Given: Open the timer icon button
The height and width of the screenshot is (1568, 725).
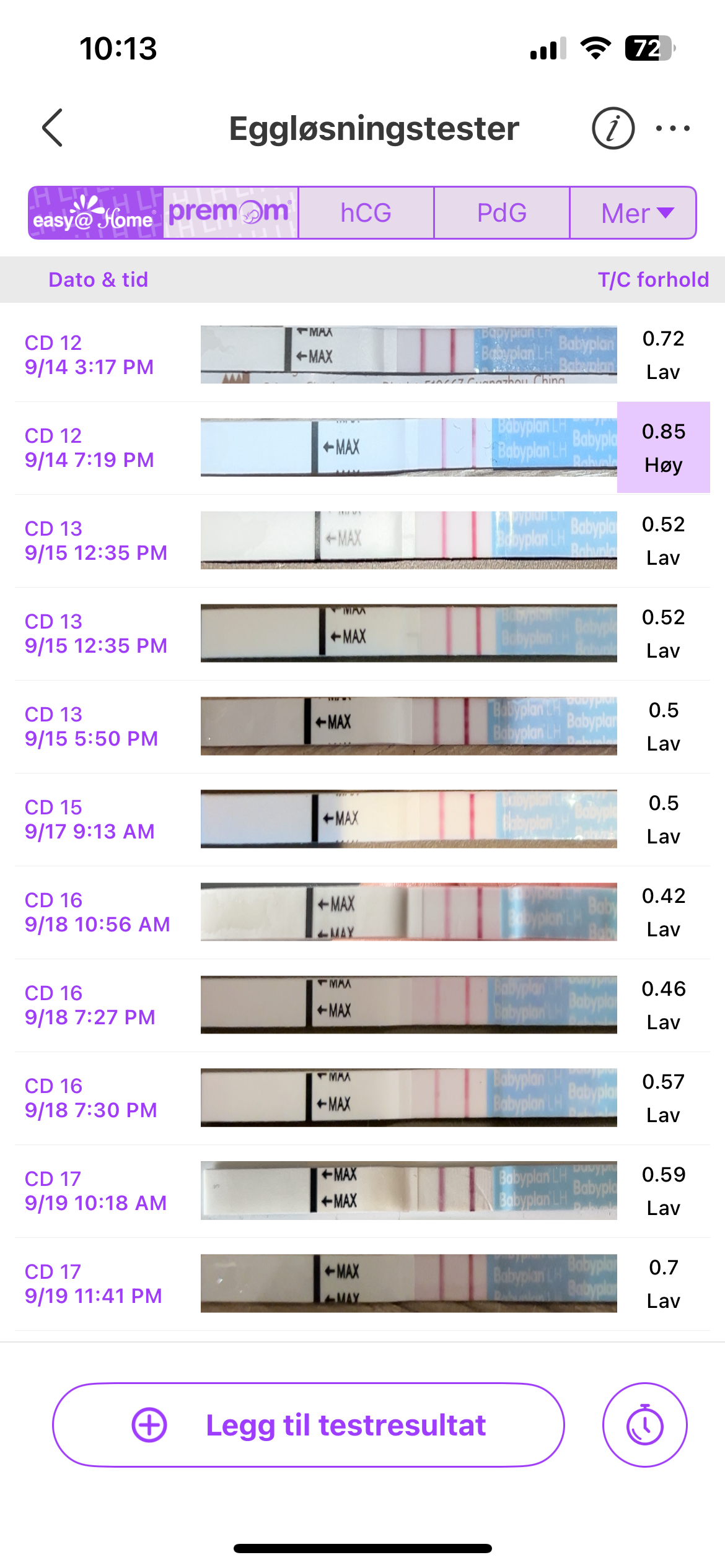Looking at the screenshot, I should pyautogui.click(x=644, y=1425).
